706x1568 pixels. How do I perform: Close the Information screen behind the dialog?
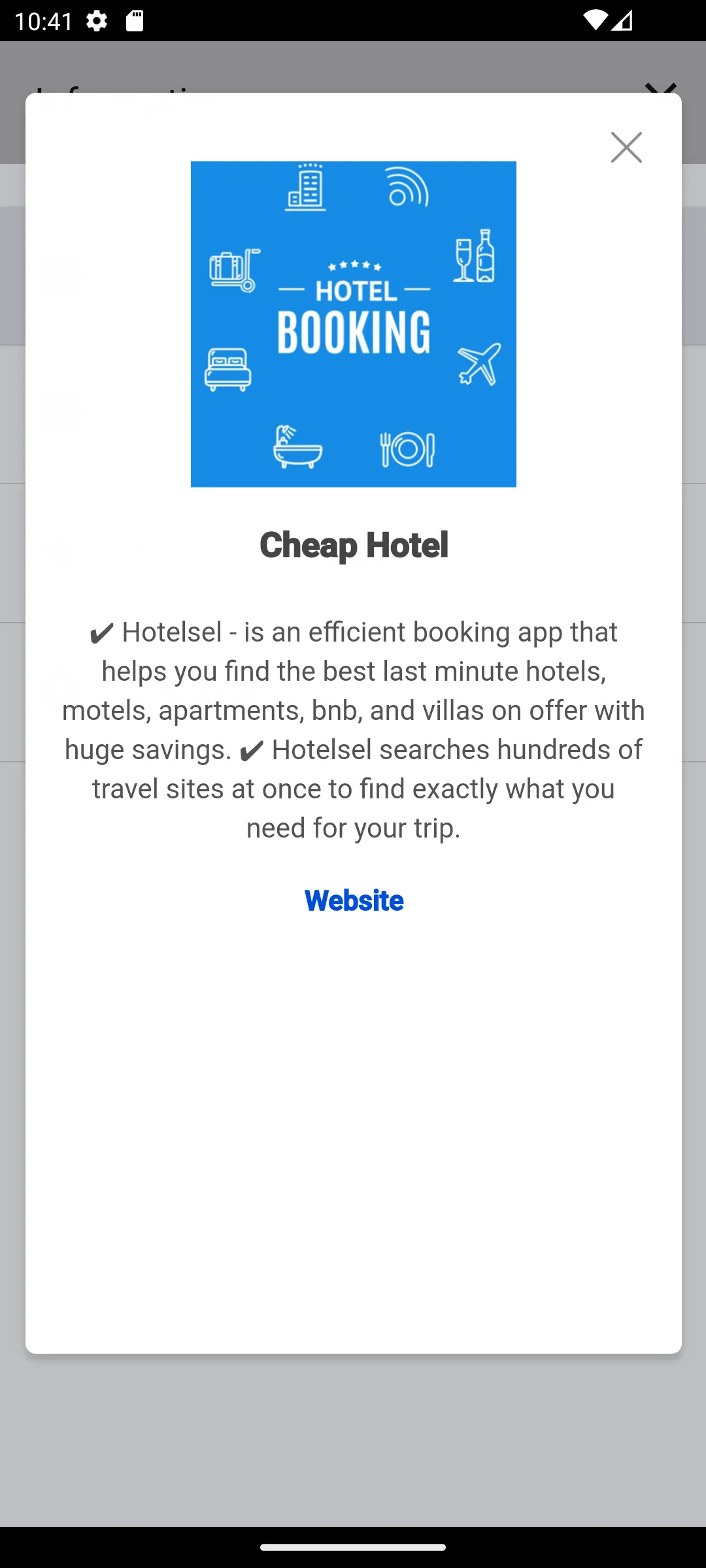[663, 91]
